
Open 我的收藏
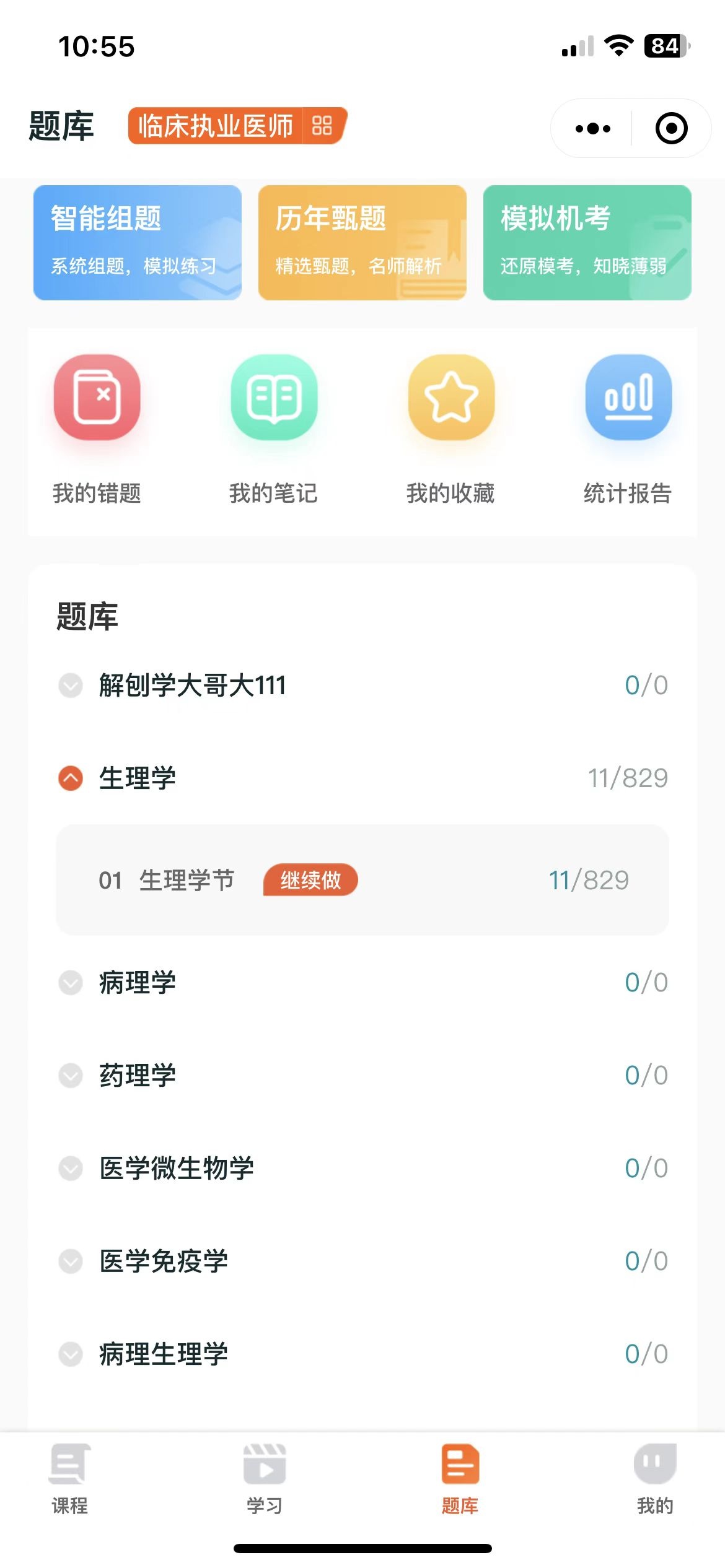pos(451,429)
